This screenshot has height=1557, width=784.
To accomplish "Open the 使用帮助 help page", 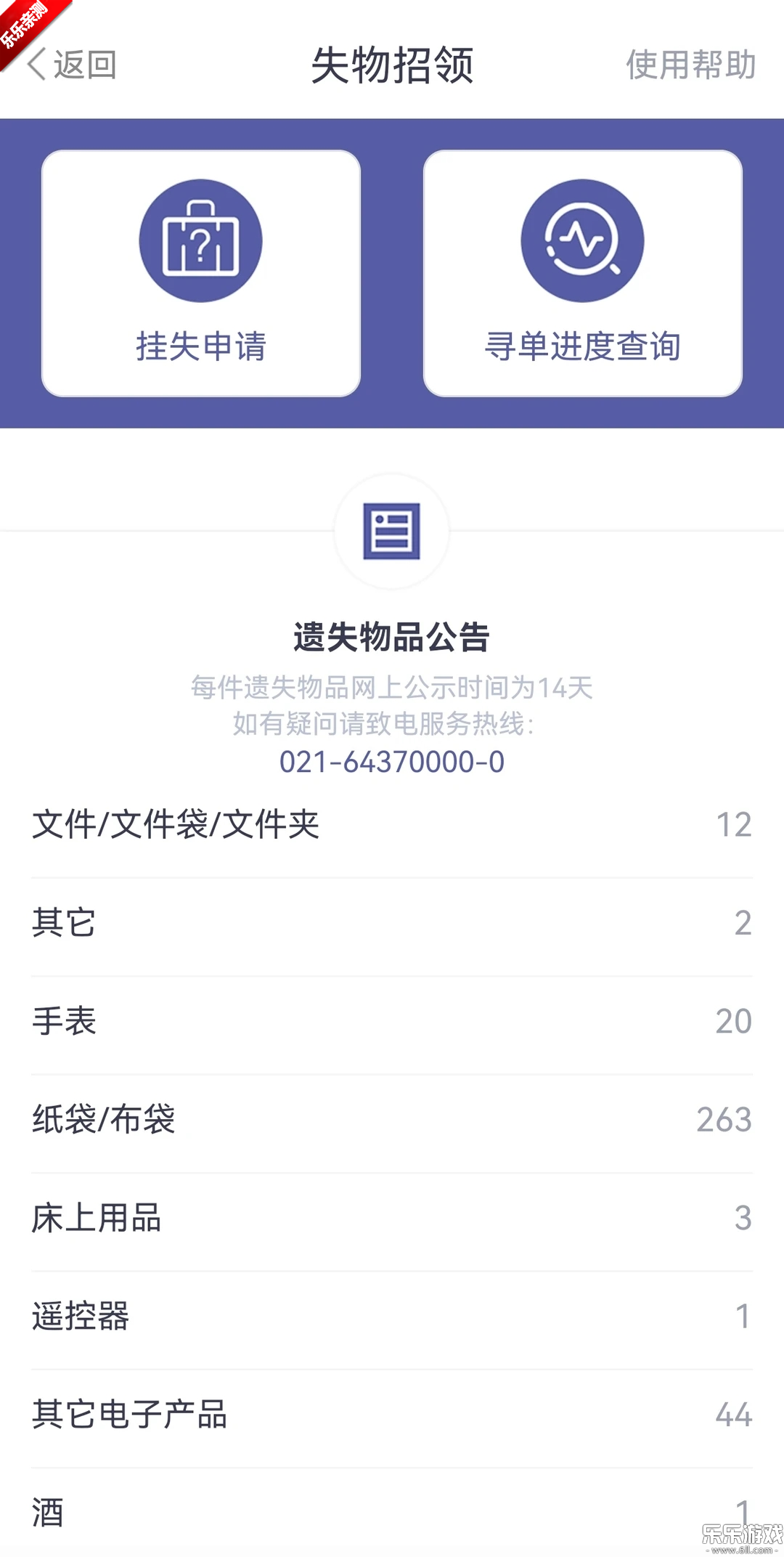I will (690, 65).
